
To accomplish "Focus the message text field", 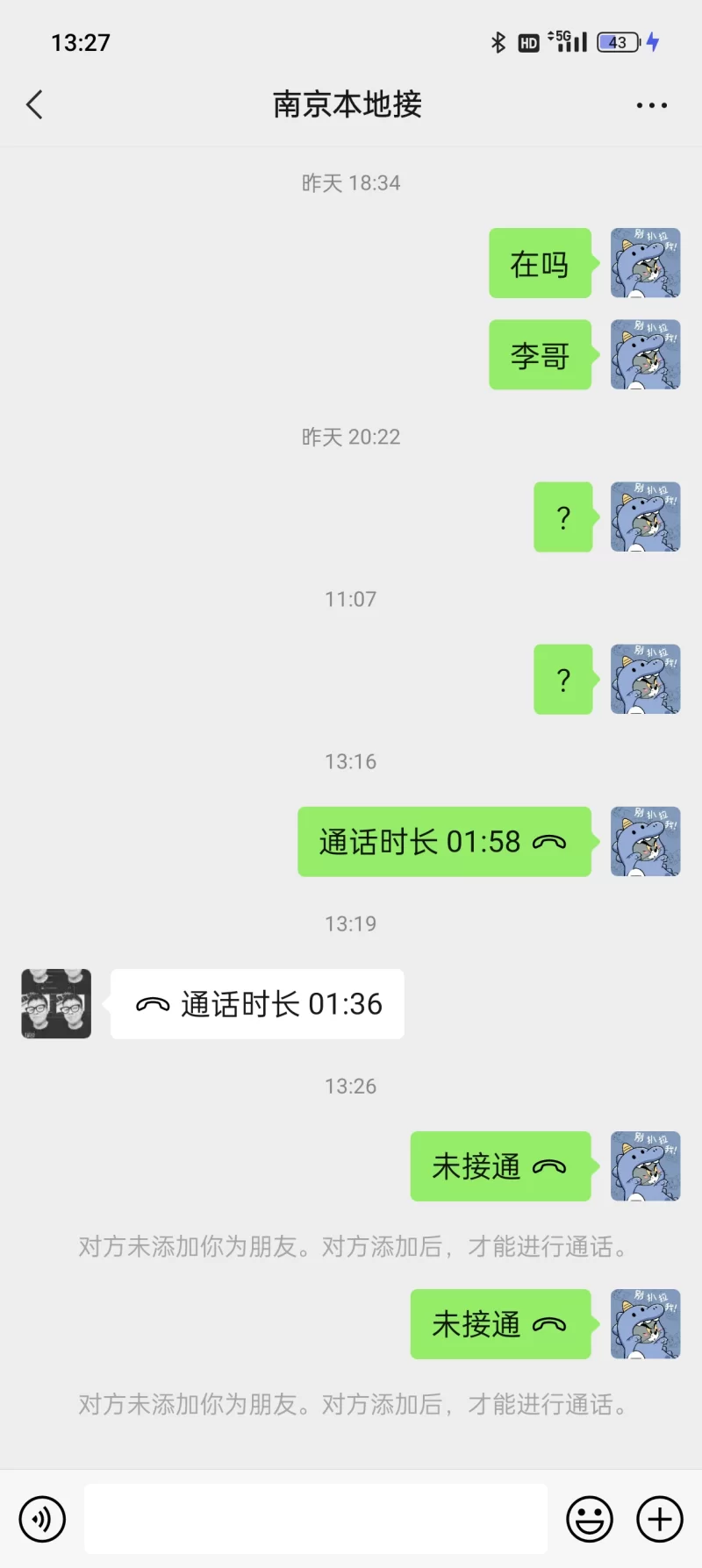I will 316,1519.
